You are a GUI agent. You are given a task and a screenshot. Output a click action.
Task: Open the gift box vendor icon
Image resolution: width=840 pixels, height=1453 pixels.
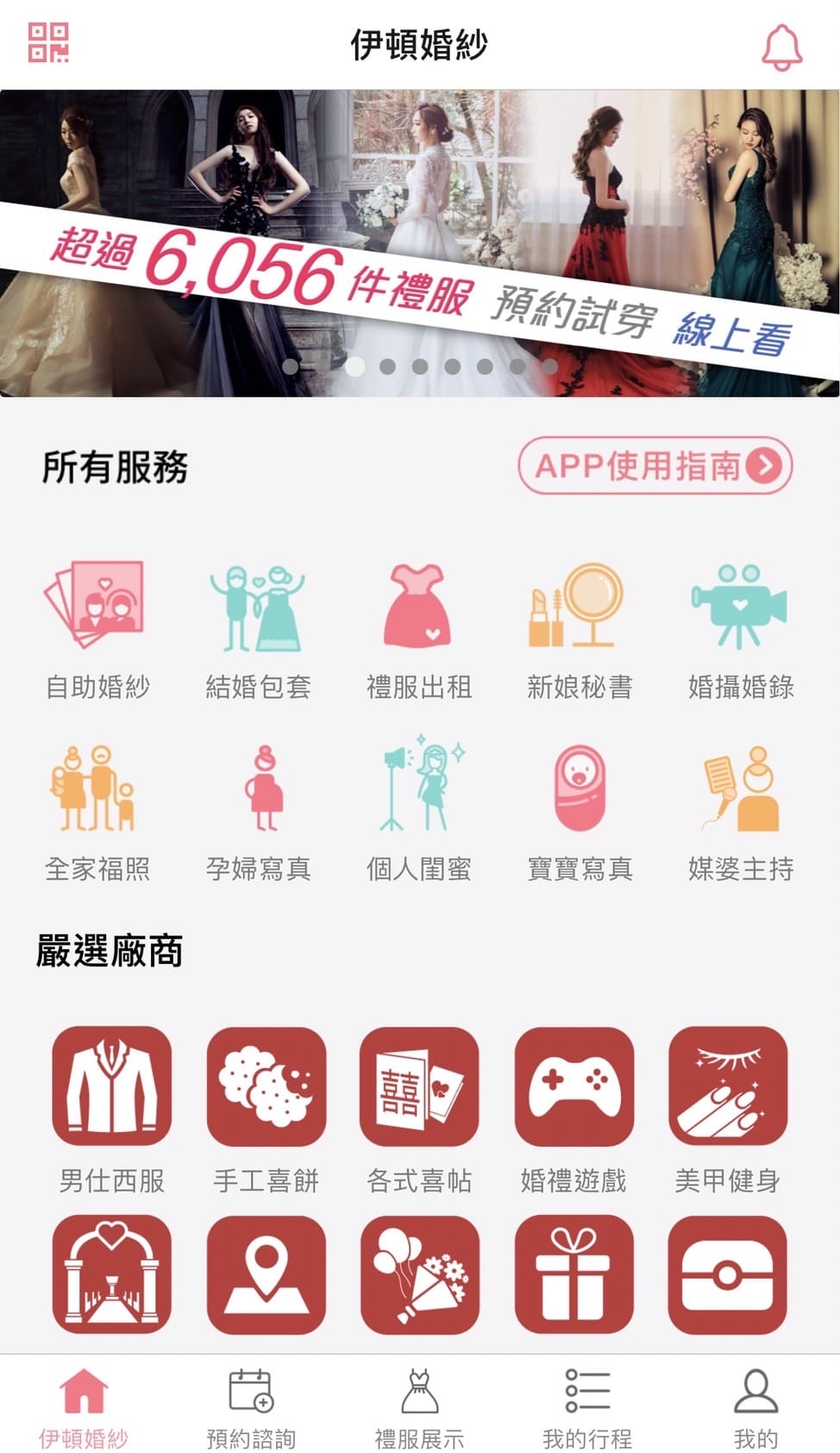pos(573,1275)
